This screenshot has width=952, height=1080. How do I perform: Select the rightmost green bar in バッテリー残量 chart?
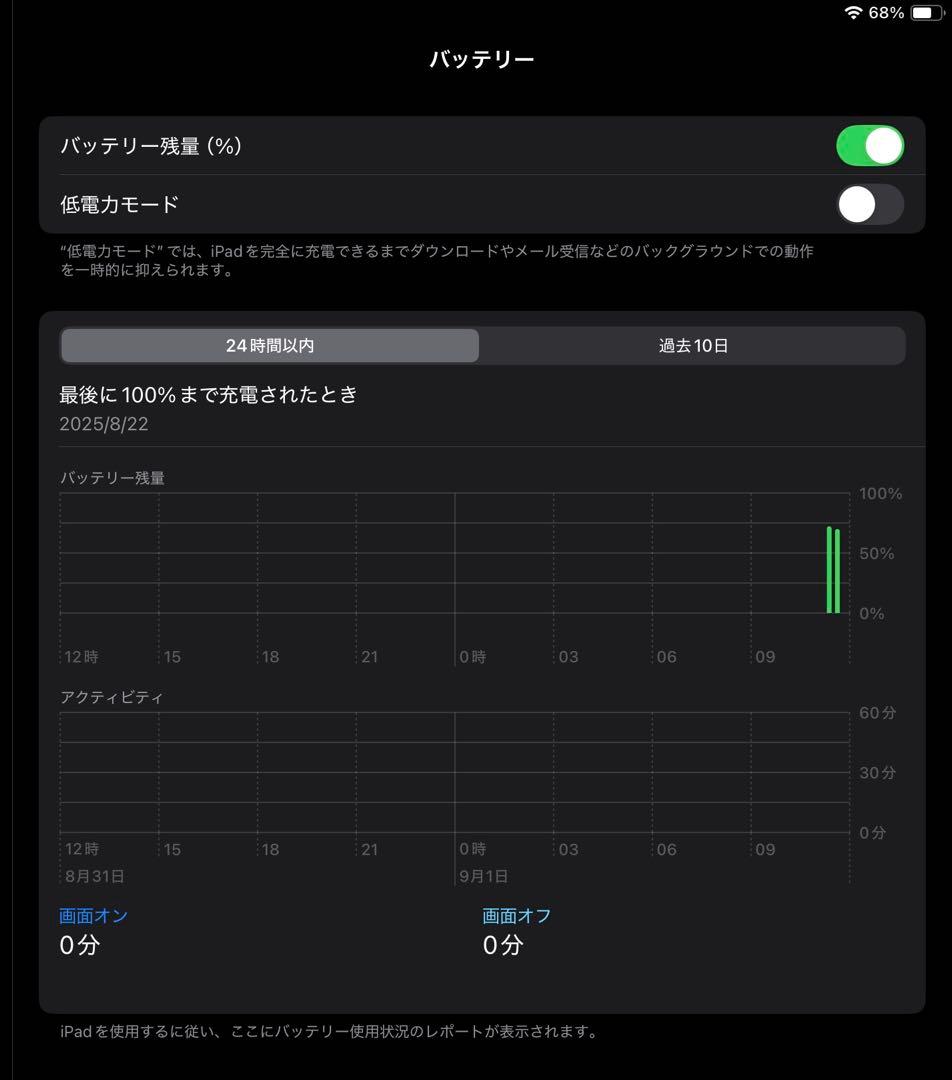coord(838,570)
